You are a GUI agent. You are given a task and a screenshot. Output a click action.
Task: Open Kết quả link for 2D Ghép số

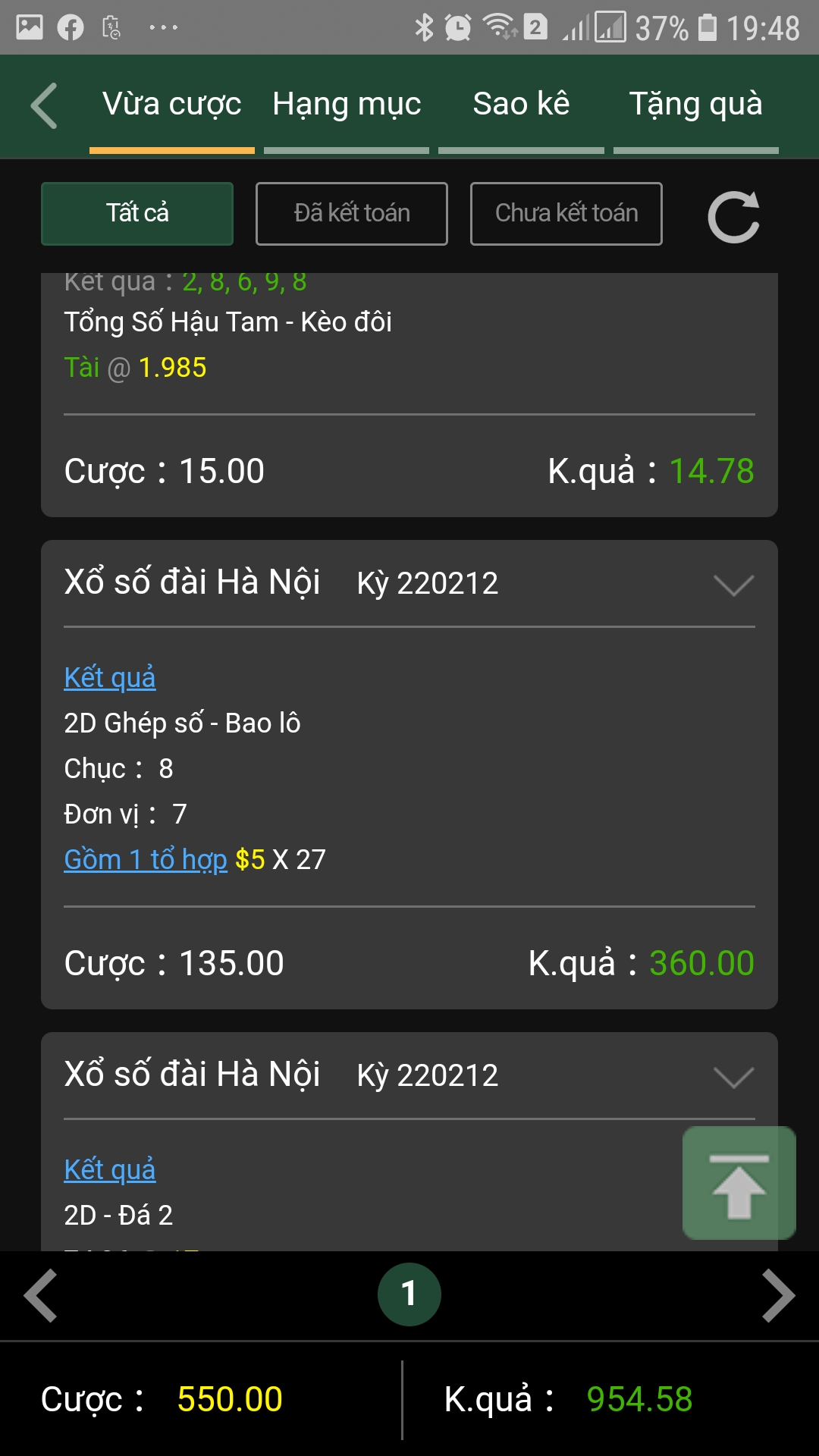[x=110, y=677]
